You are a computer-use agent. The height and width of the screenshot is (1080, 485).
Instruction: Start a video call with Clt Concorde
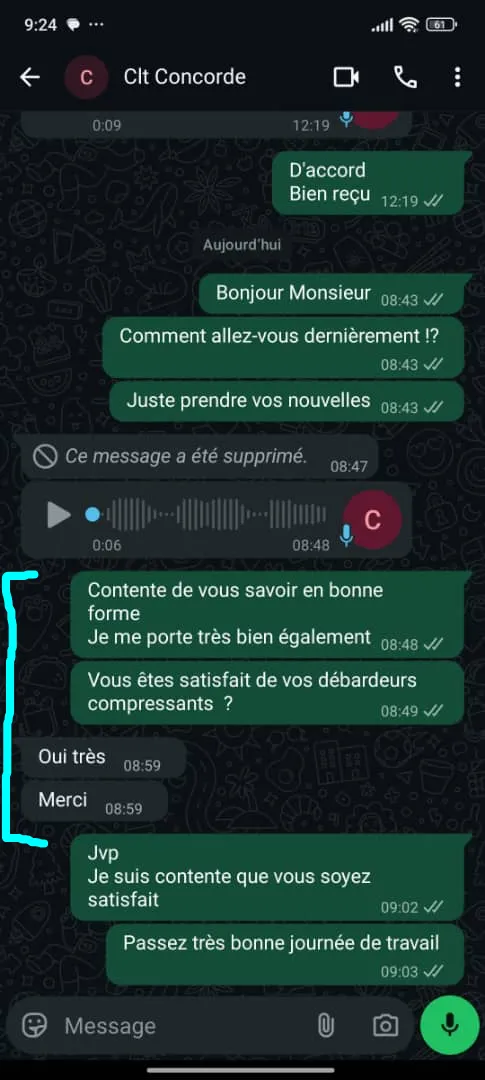(x=347, y=77)
